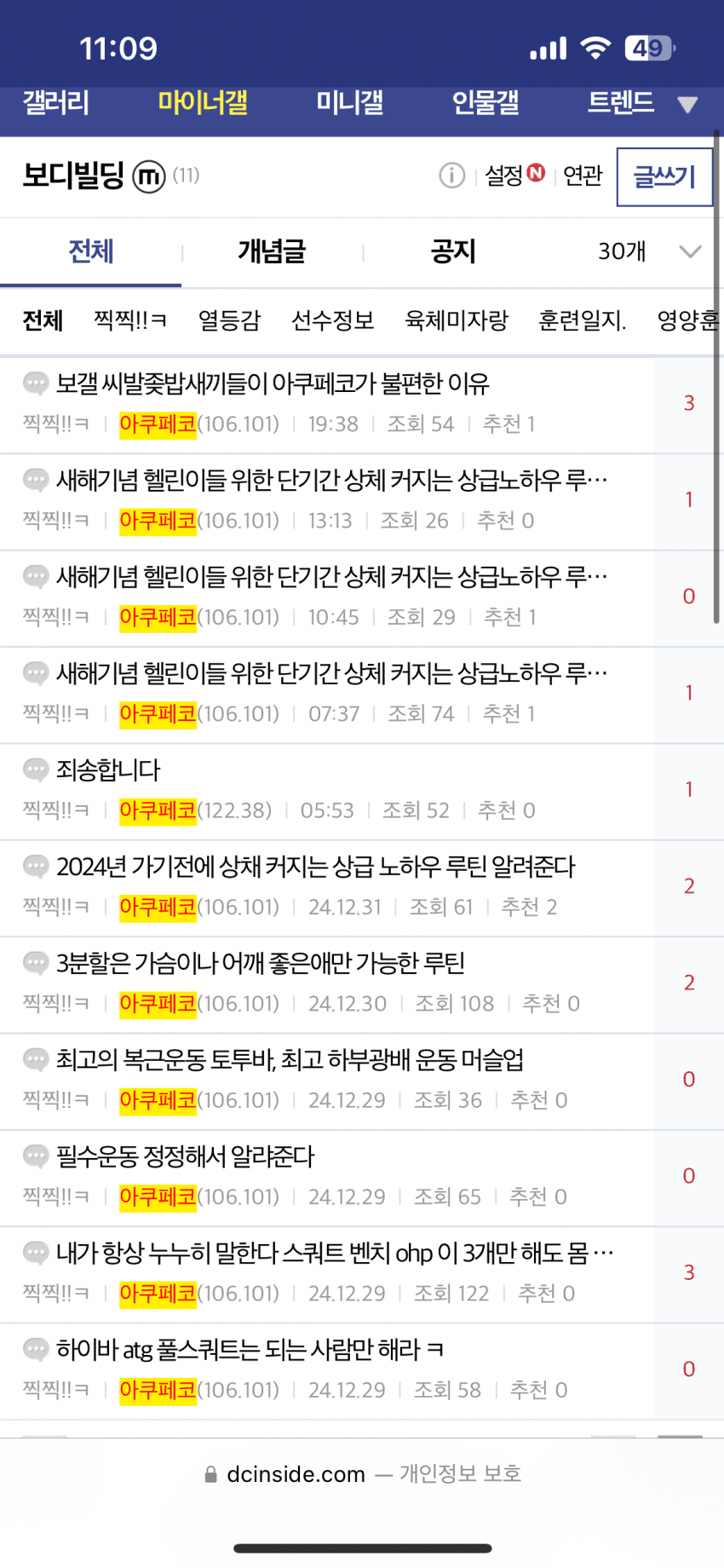Open post 필수운동 정정해서 알랴준다

pyautogui.click(x=186, y=1157)
